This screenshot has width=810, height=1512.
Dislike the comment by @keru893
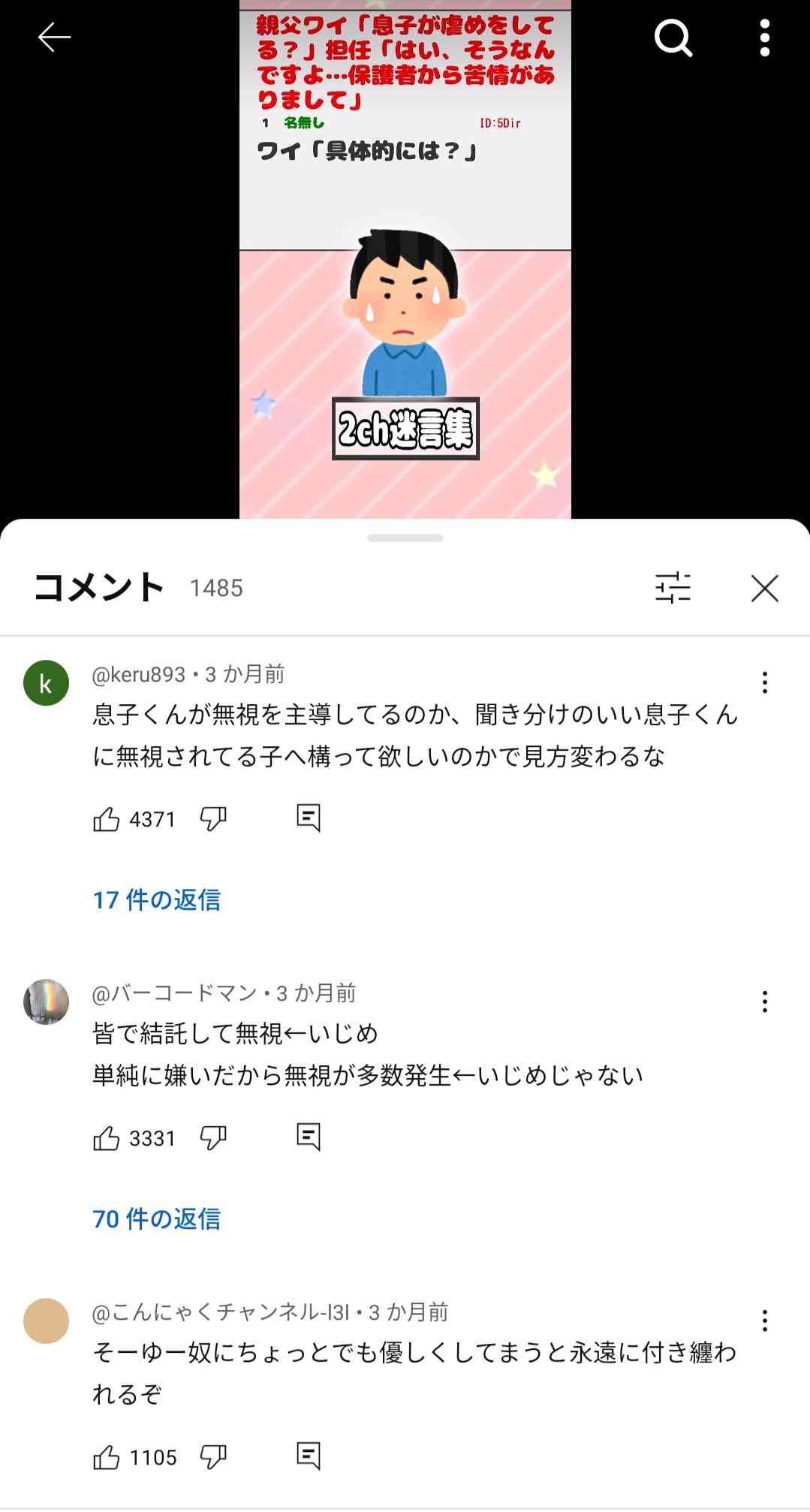tap(213, 819)
